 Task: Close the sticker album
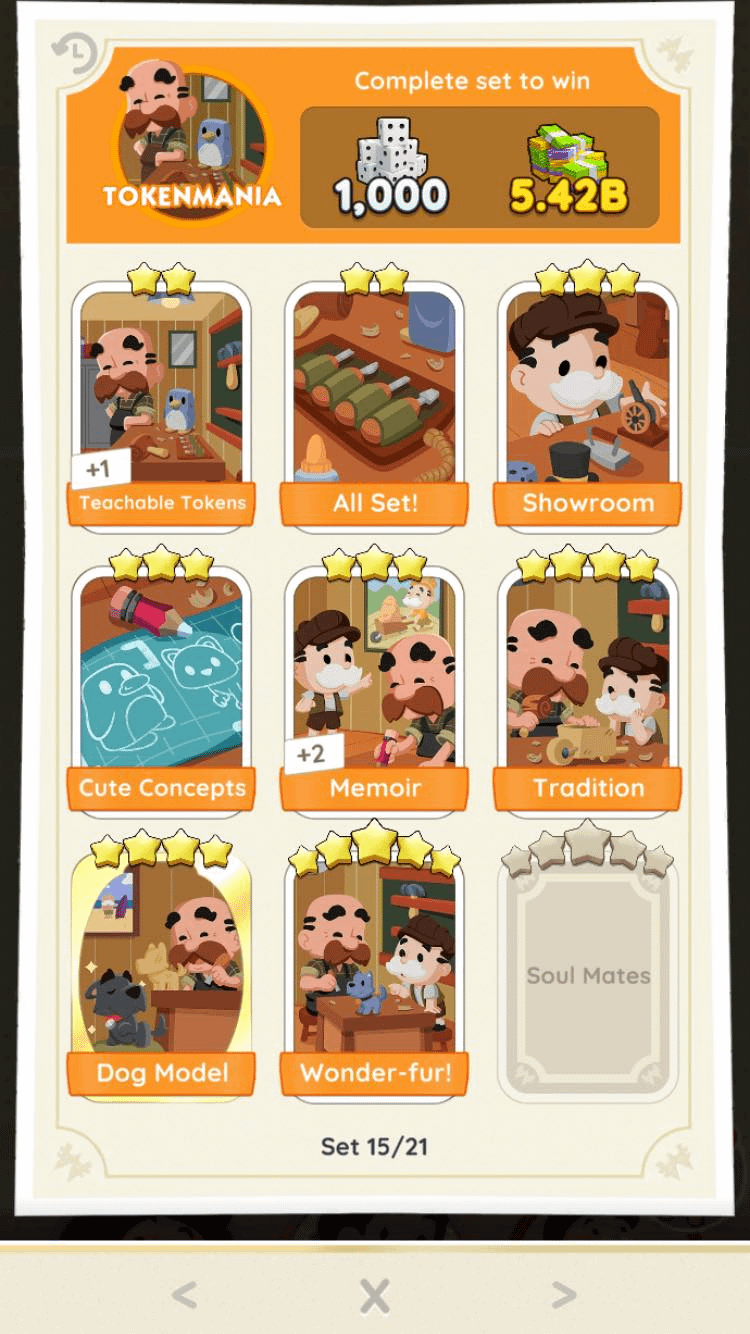click(x=375, y=1297)
